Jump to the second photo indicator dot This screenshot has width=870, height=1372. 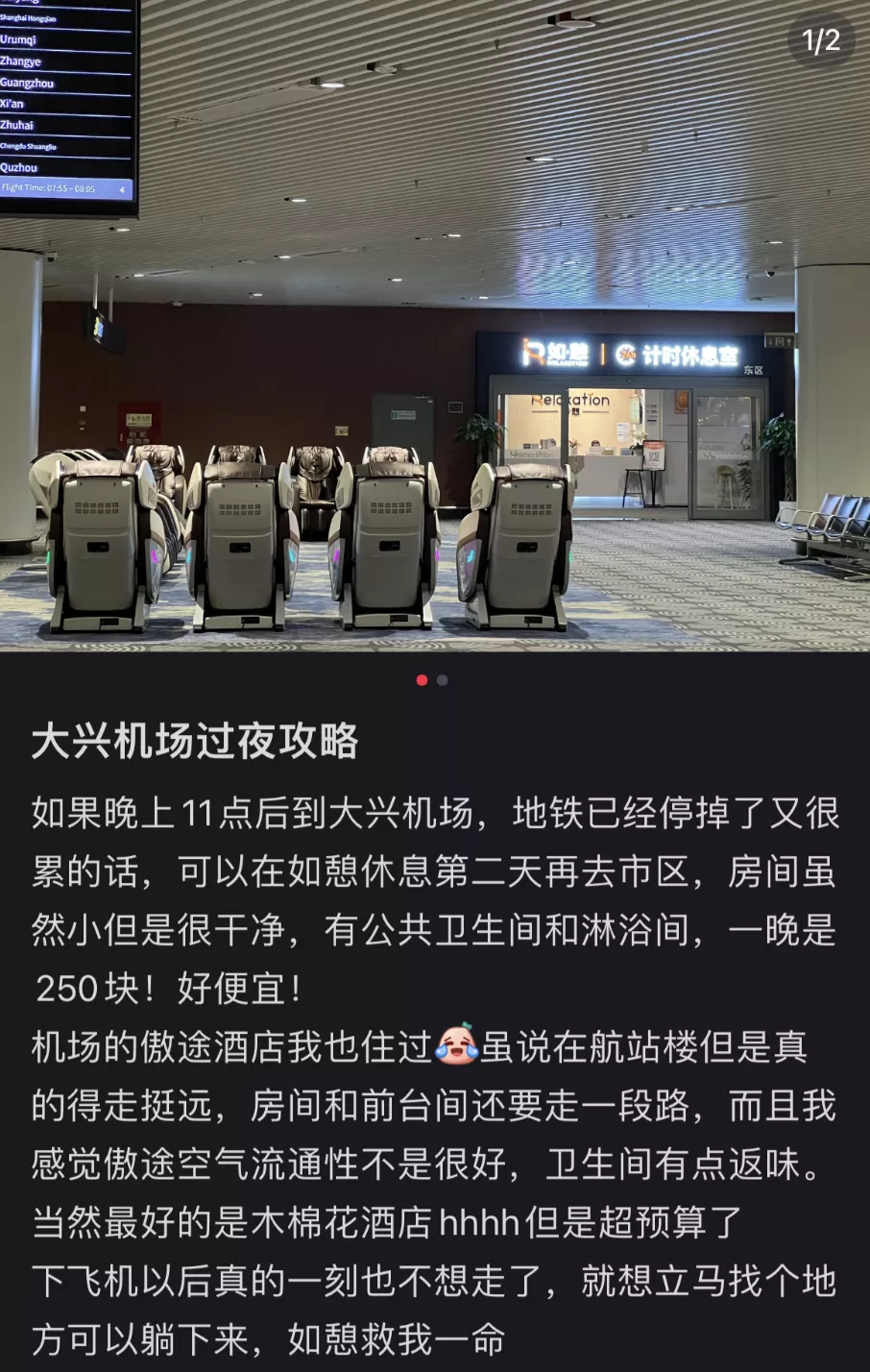click(443, 680)
